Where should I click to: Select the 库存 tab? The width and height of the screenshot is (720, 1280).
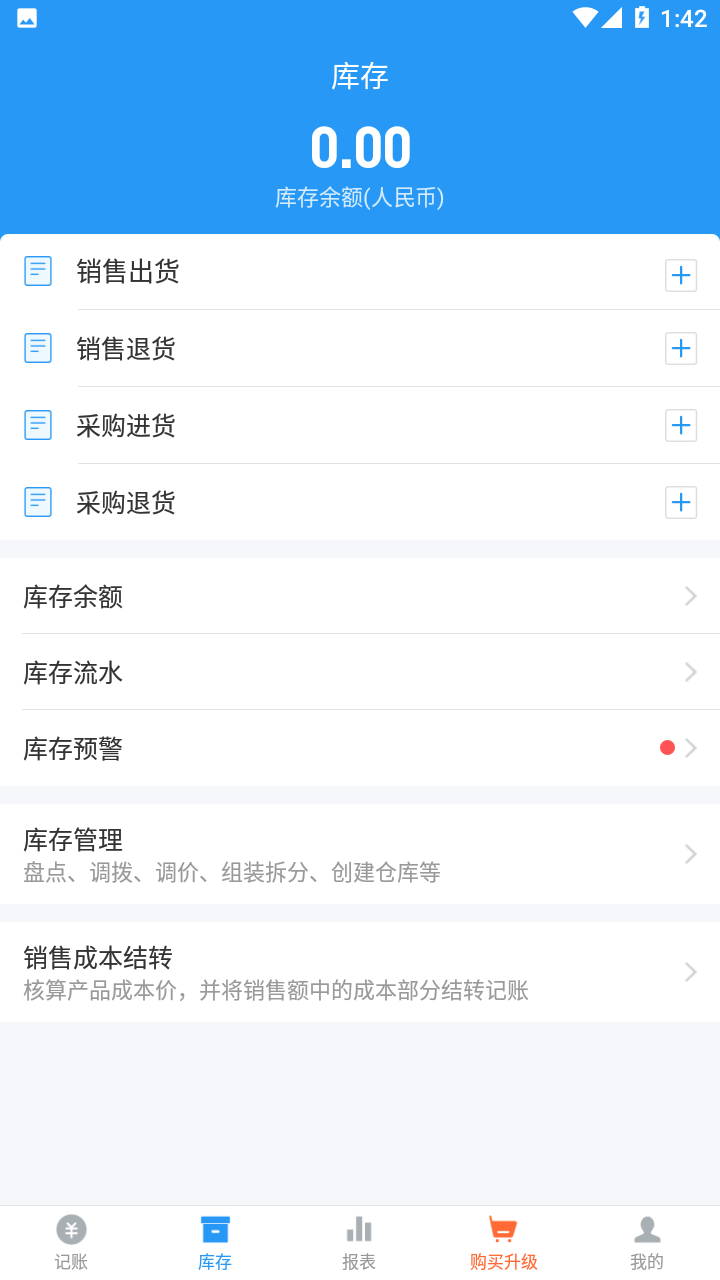215,1243
